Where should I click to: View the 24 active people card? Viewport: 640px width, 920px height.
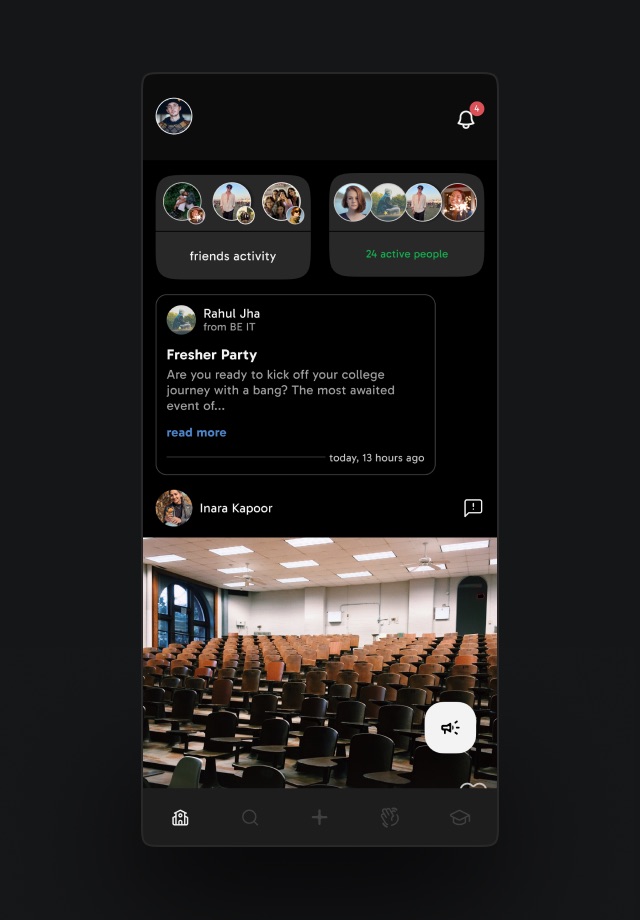(x=406, y=227)
